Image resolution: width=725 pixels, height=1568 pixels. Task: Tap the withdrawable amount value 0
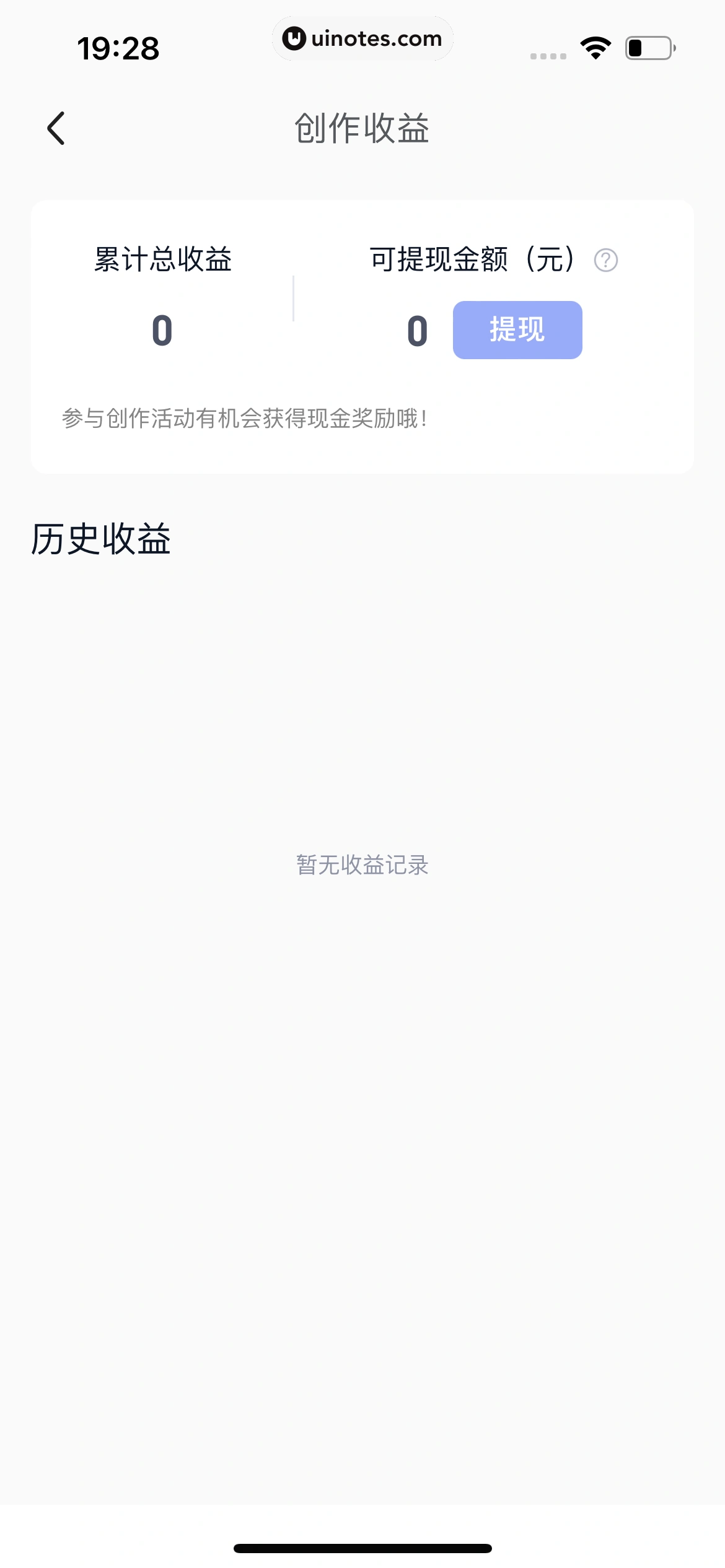click(418, 331)
